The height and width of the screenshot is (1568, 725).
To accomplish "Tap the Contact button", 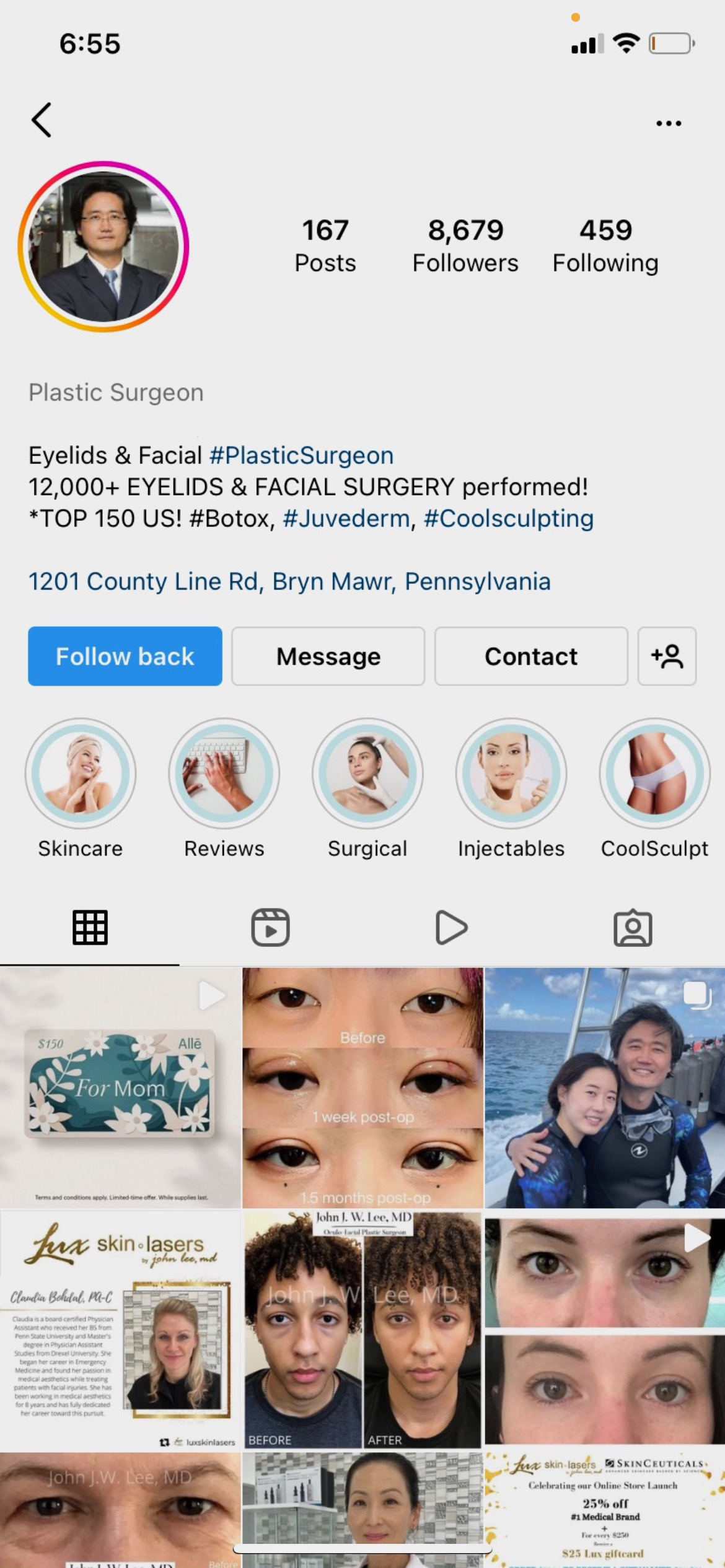I will click(531, 656).
